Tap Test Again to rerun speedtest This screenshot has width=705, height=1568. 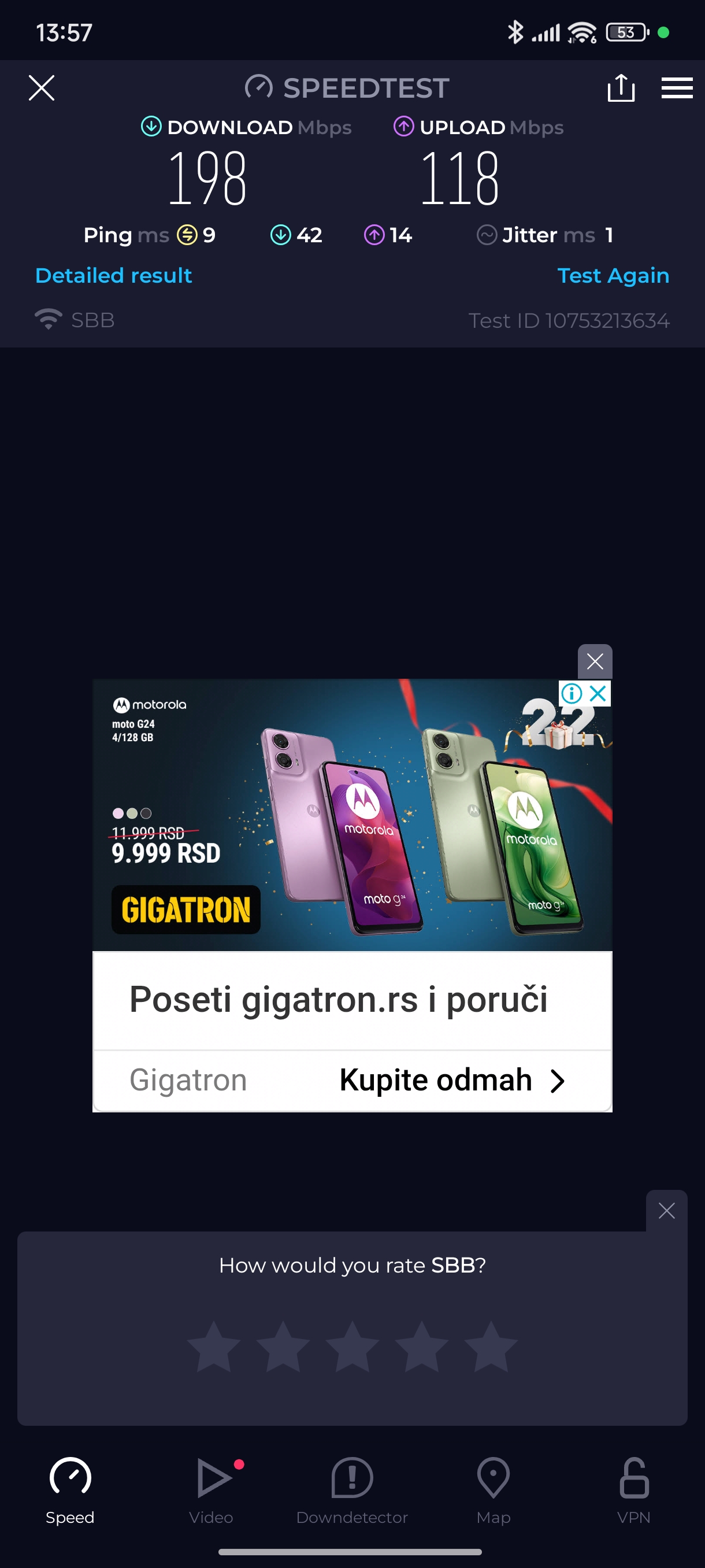point(613,275)
